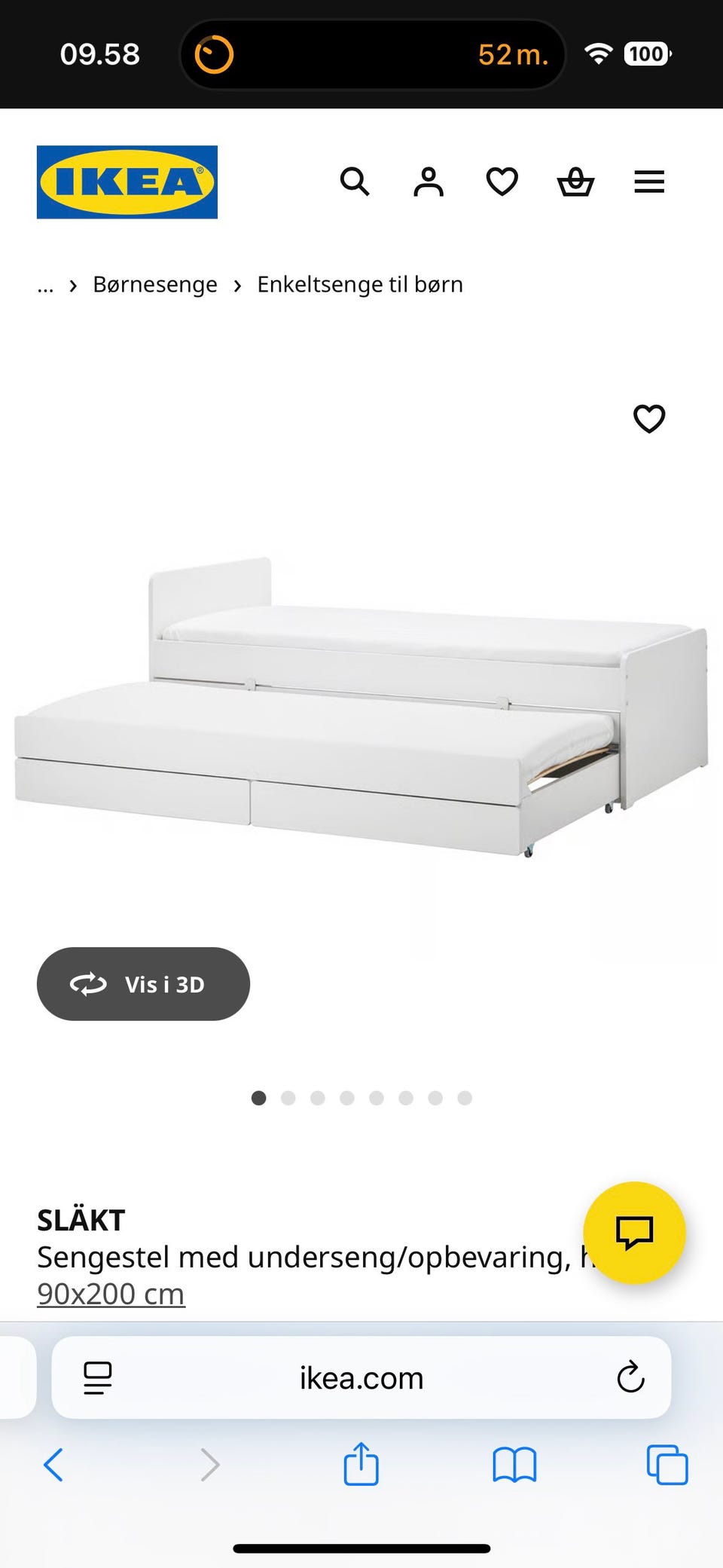Open the Enkeltsenge til børn breadcrumb
The image size is (723, 1568).
click(x=360, y=285)
